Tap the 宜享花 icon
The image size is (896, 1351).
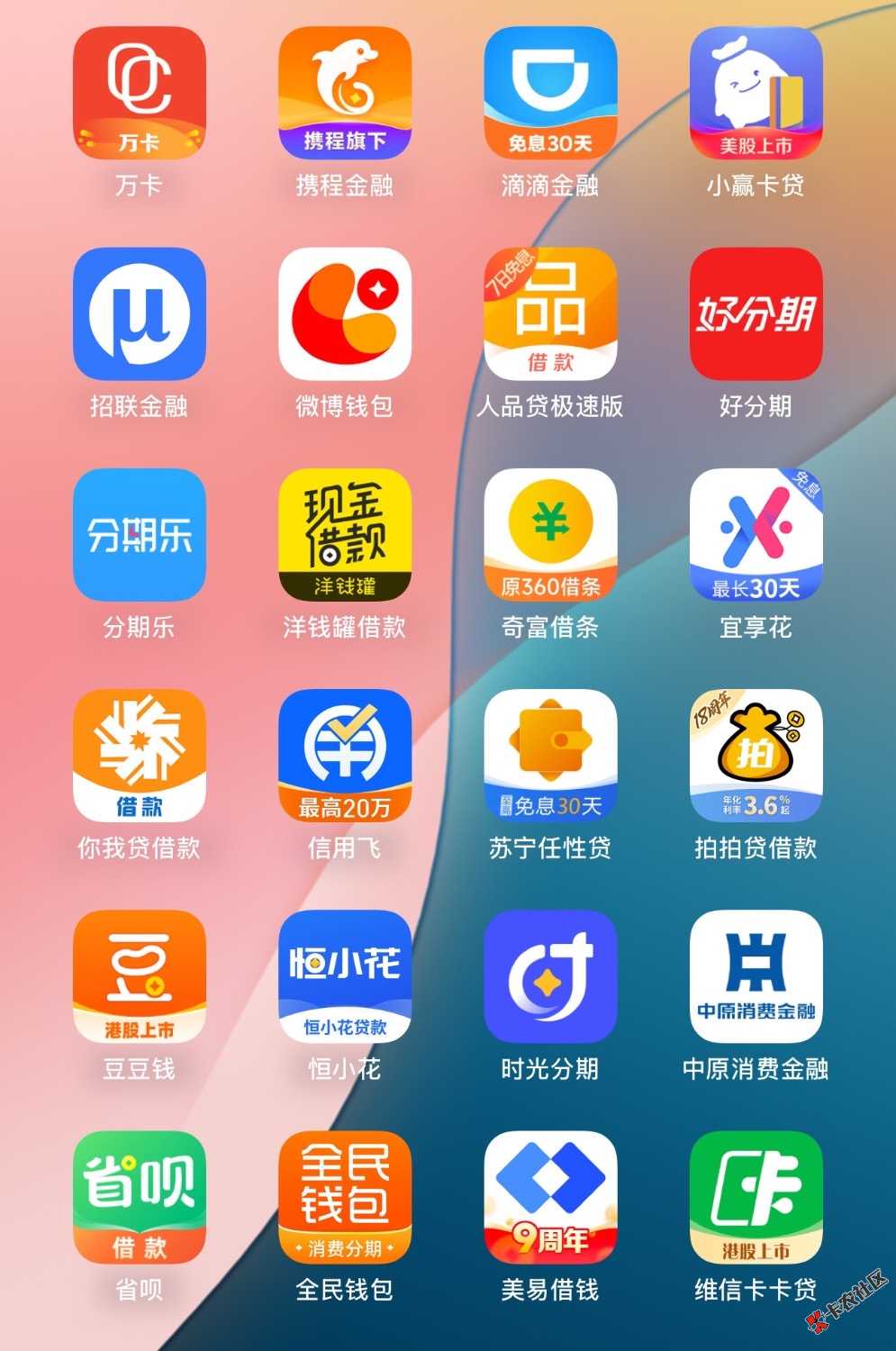(x=756, y=535)
